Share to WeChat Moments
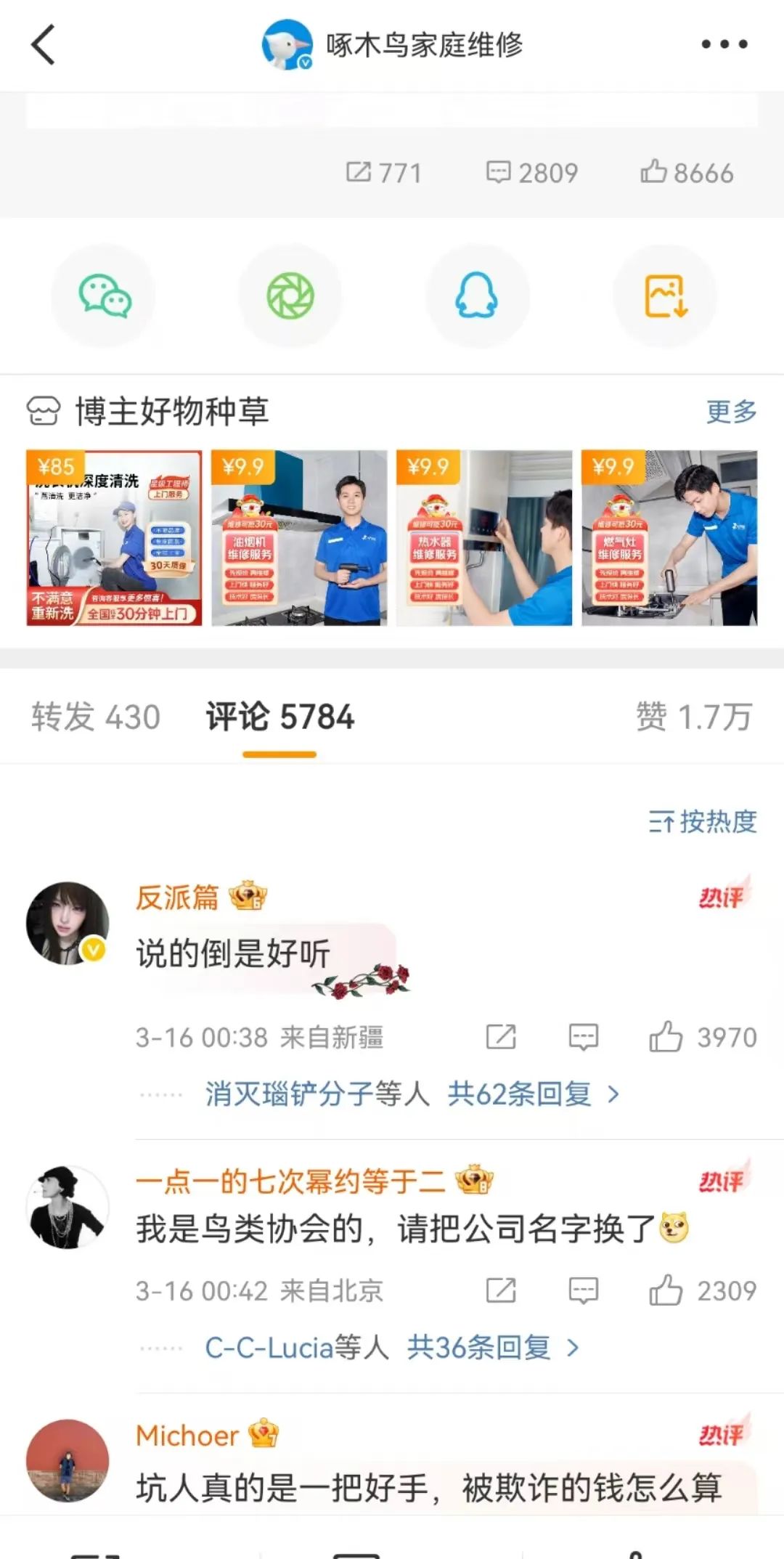The image size is (784, 1559). click(290, 296)
